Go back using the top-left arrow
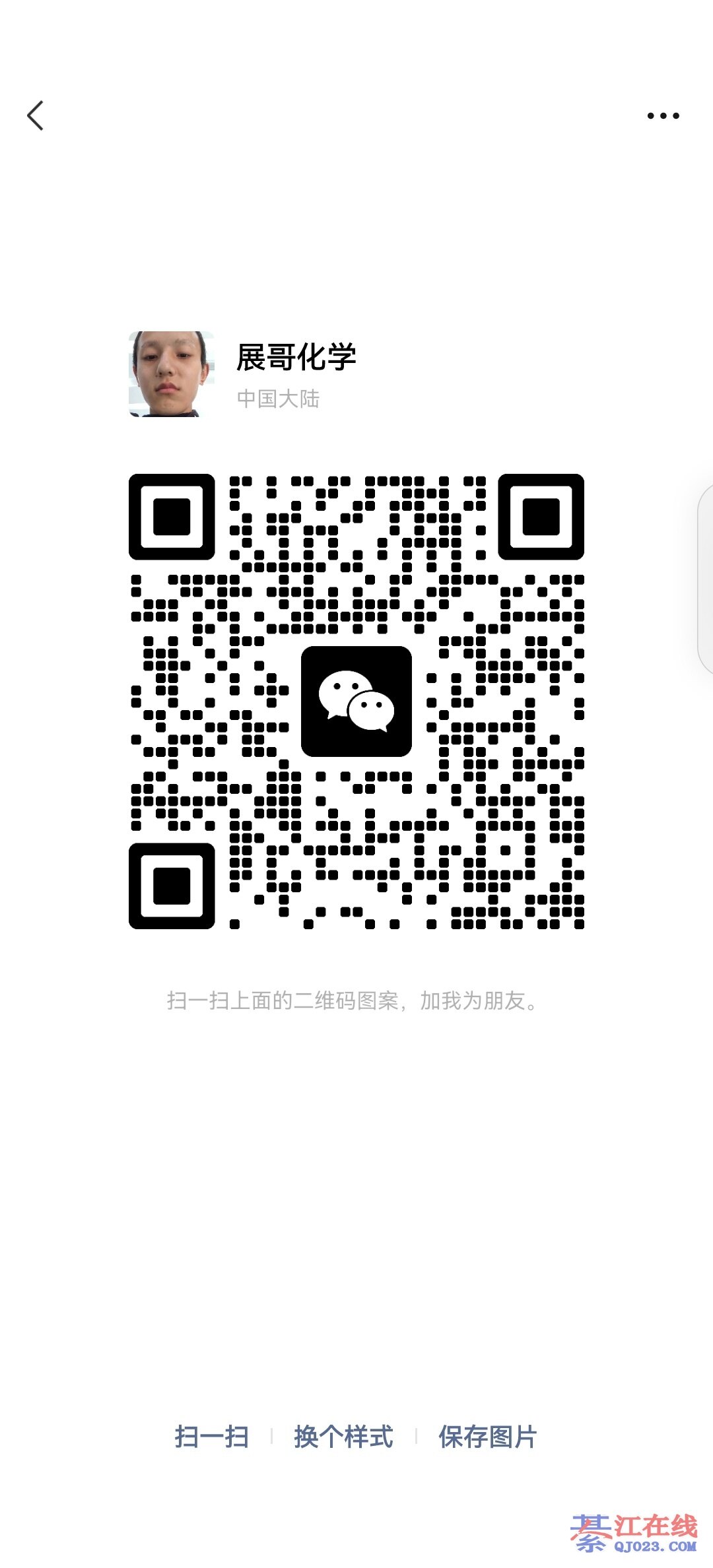Screen dimensions: 713x1568 click(36, 116)
